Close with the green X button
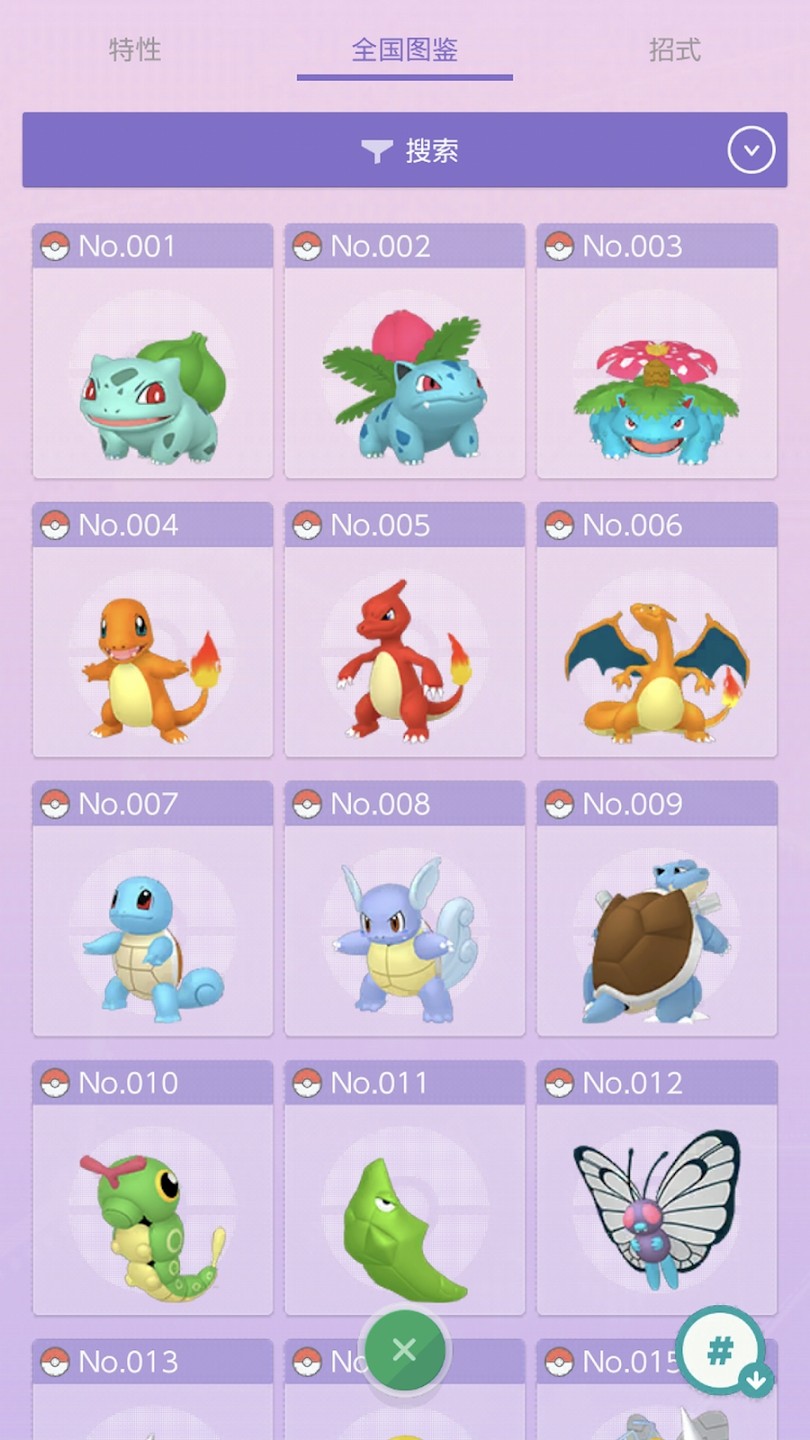Screen dimensions: 810x1440 click(404, 1351)
